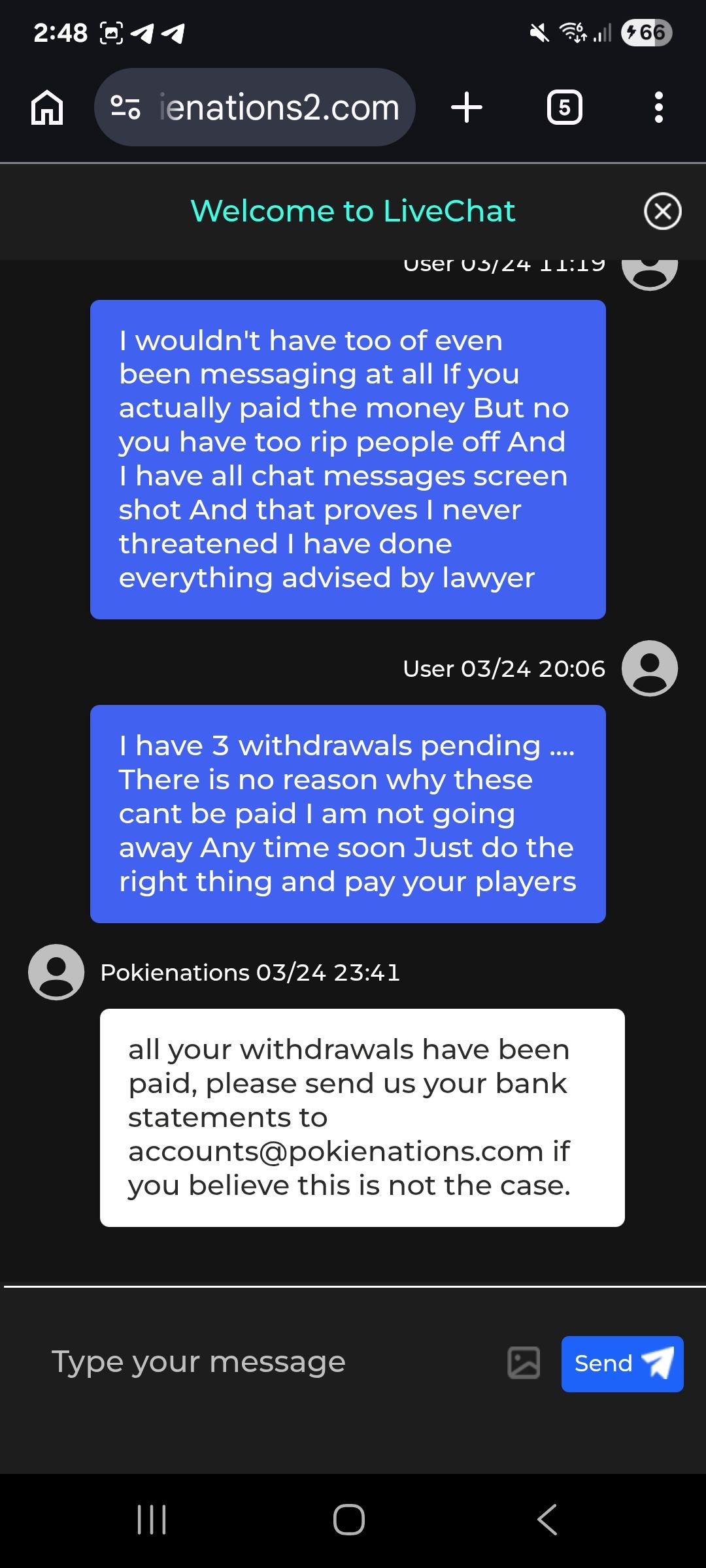706x1568 pixels.
Task: Close the LiveChat window
Action: pos(662,212)
